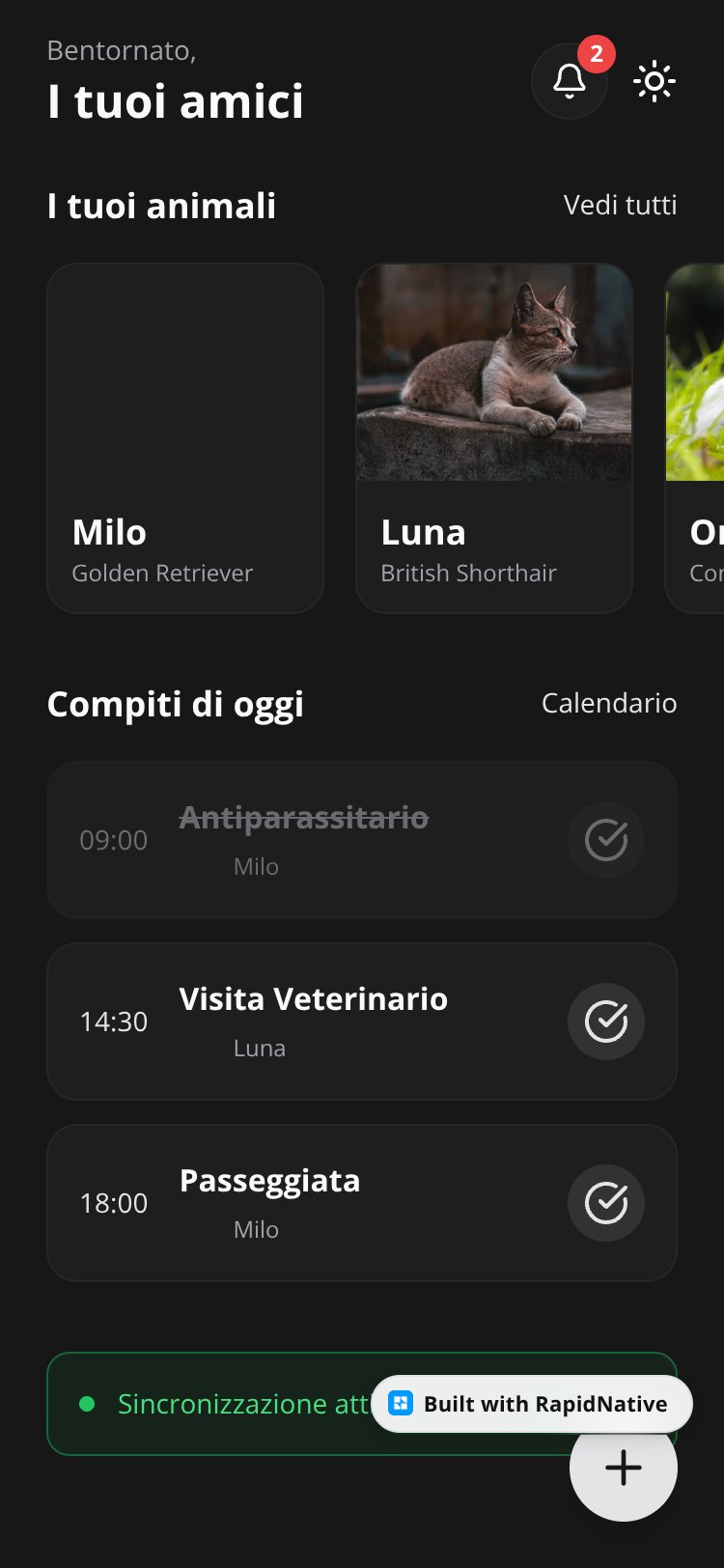The width and height of the screenshot is (724, 1568).
Task: Mark Visita Veterinario as done
Action: tap(606, 1022)
